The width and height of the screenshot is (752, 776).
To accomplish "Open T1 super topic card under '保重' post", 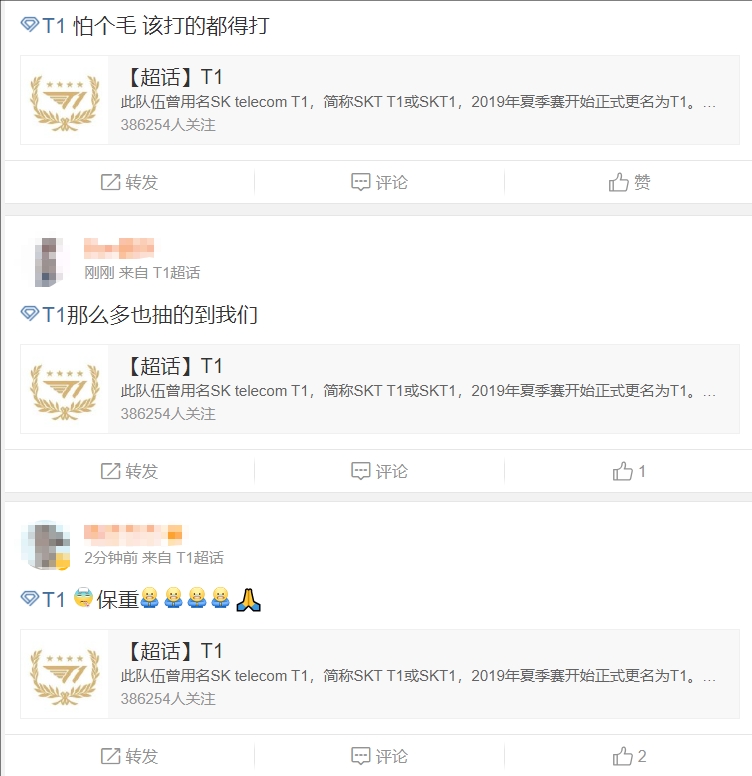I will click(379, 674).
